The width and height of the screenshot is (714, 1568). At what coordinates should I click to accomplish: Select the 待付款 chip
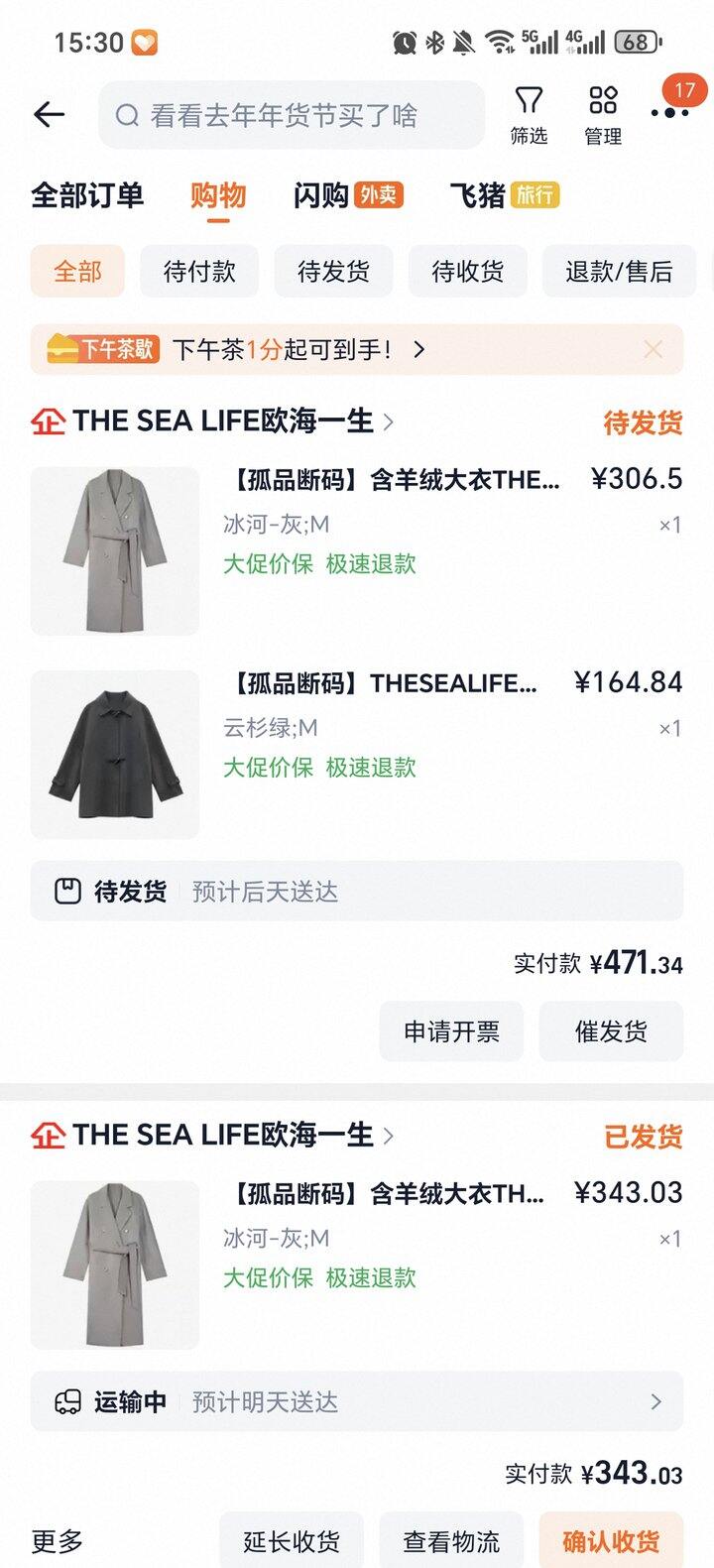(199, 271)
